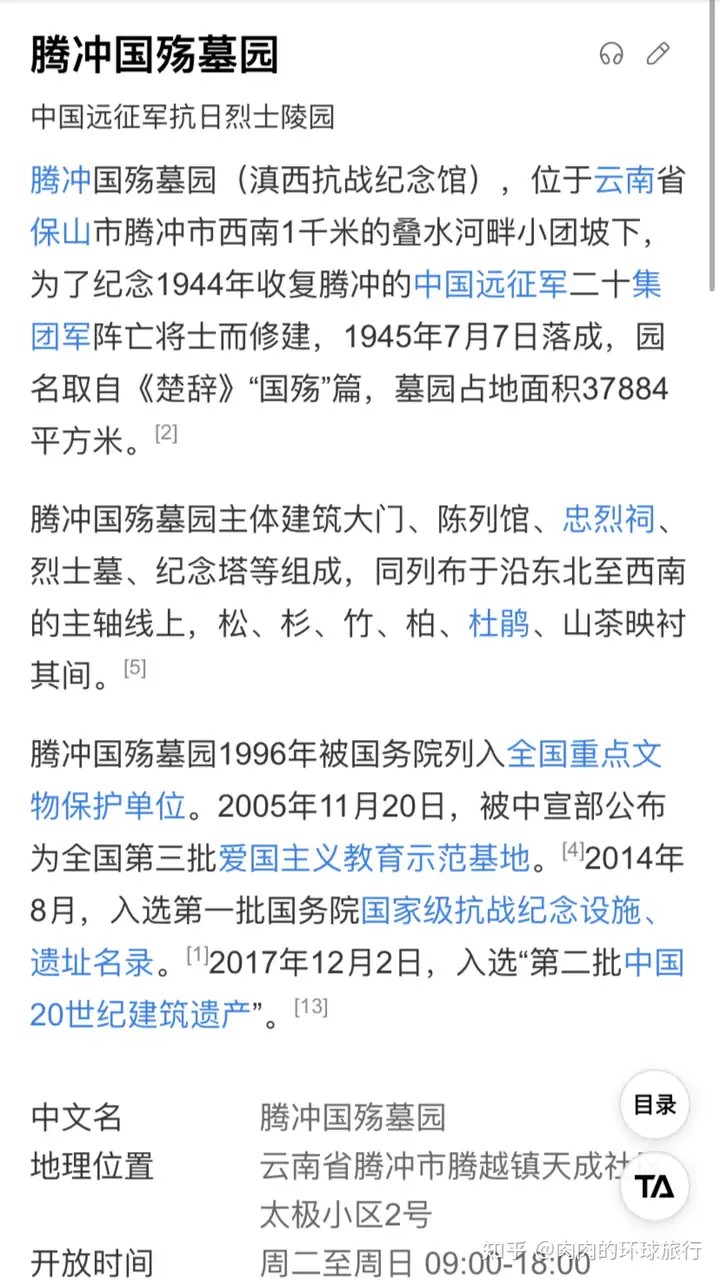Screen dimensions: 720x1280
Task: Follow the 杜鹃 link
Action: [499, 623]
